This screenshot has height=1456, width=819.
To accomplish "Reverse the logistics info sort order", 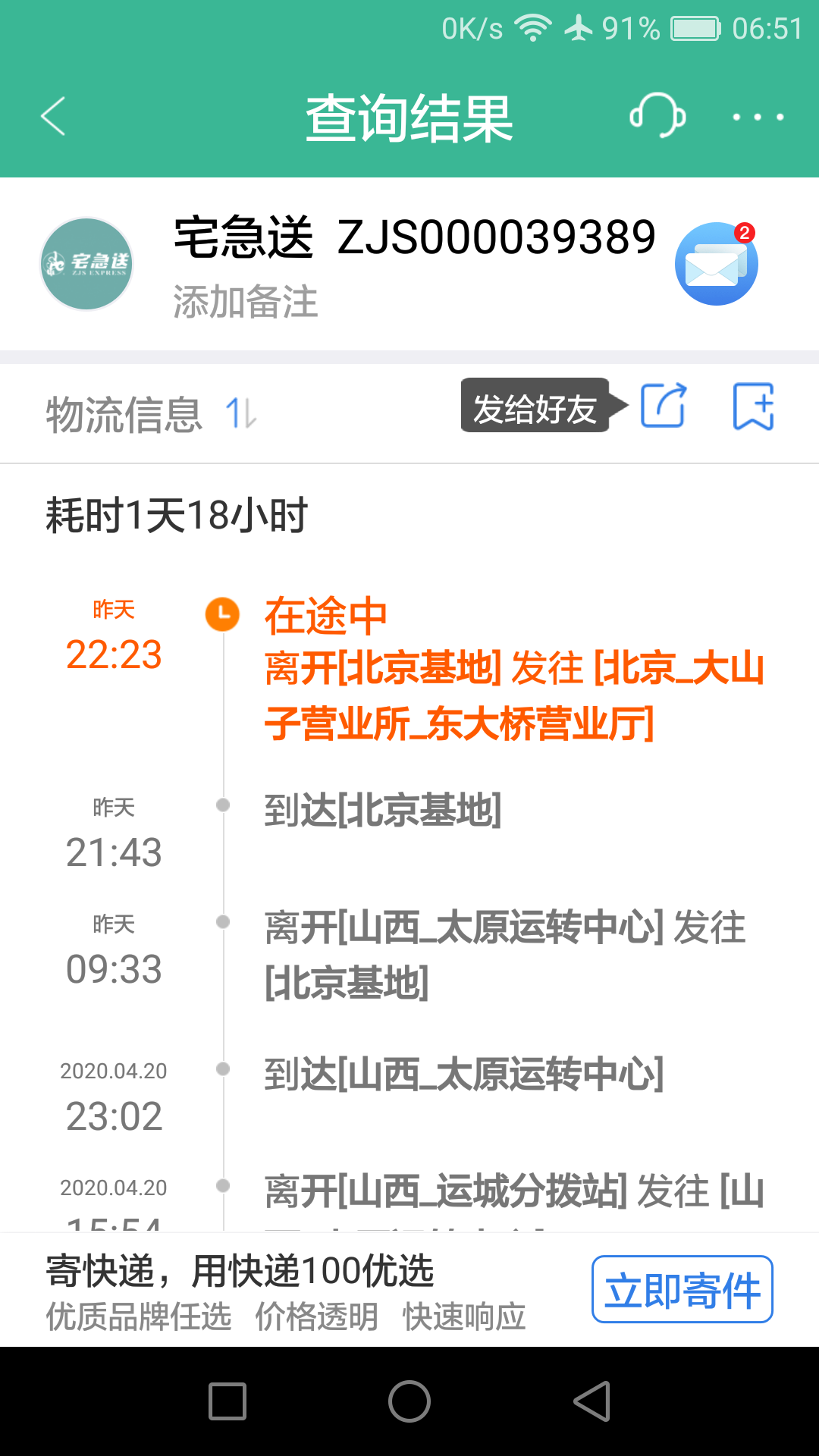I will tap(241, 413).
